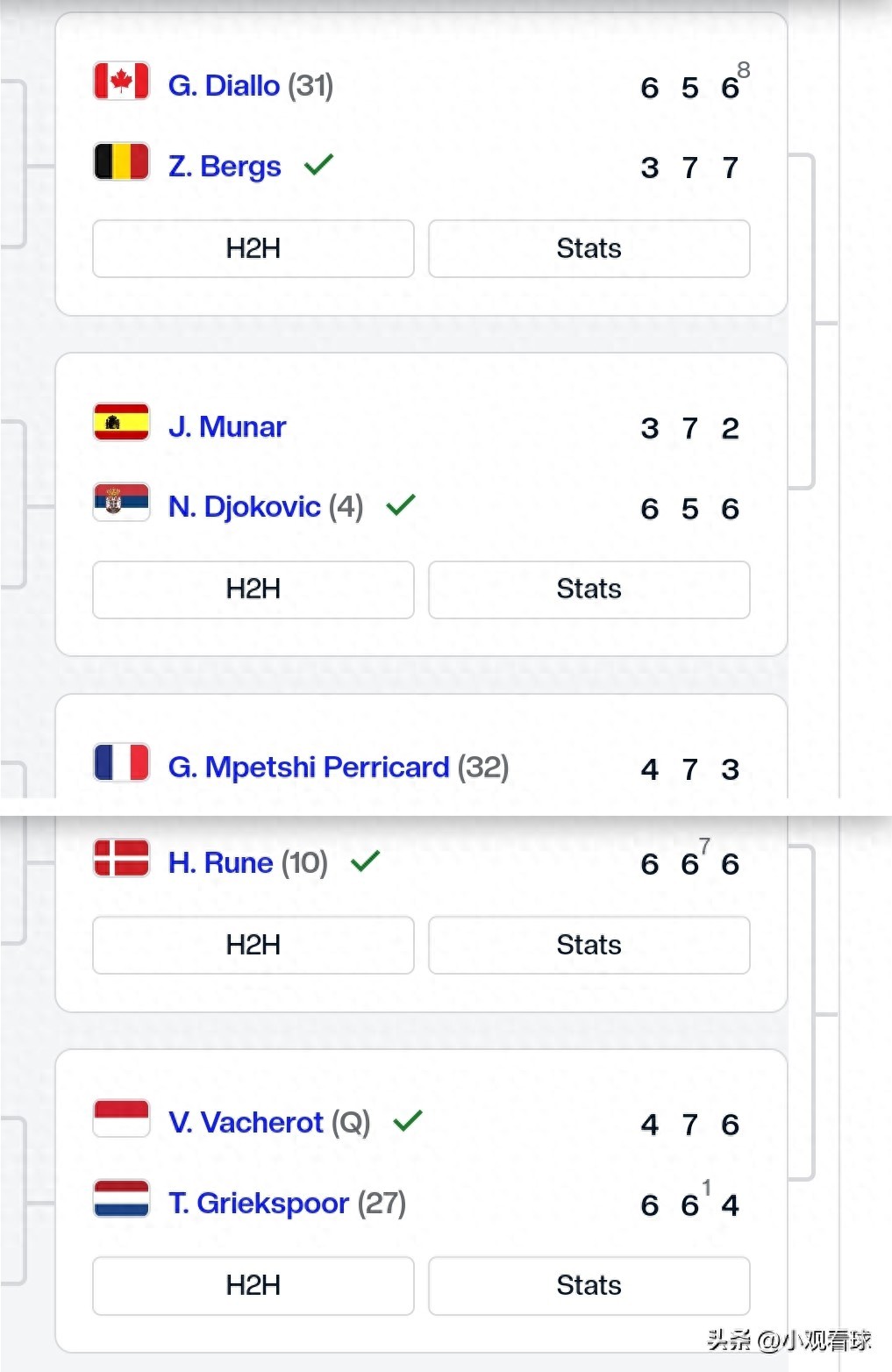The image size is (892, 1372).
Task: View Stats for Munar vs Djokovic match
Action: tap(589, 589)
